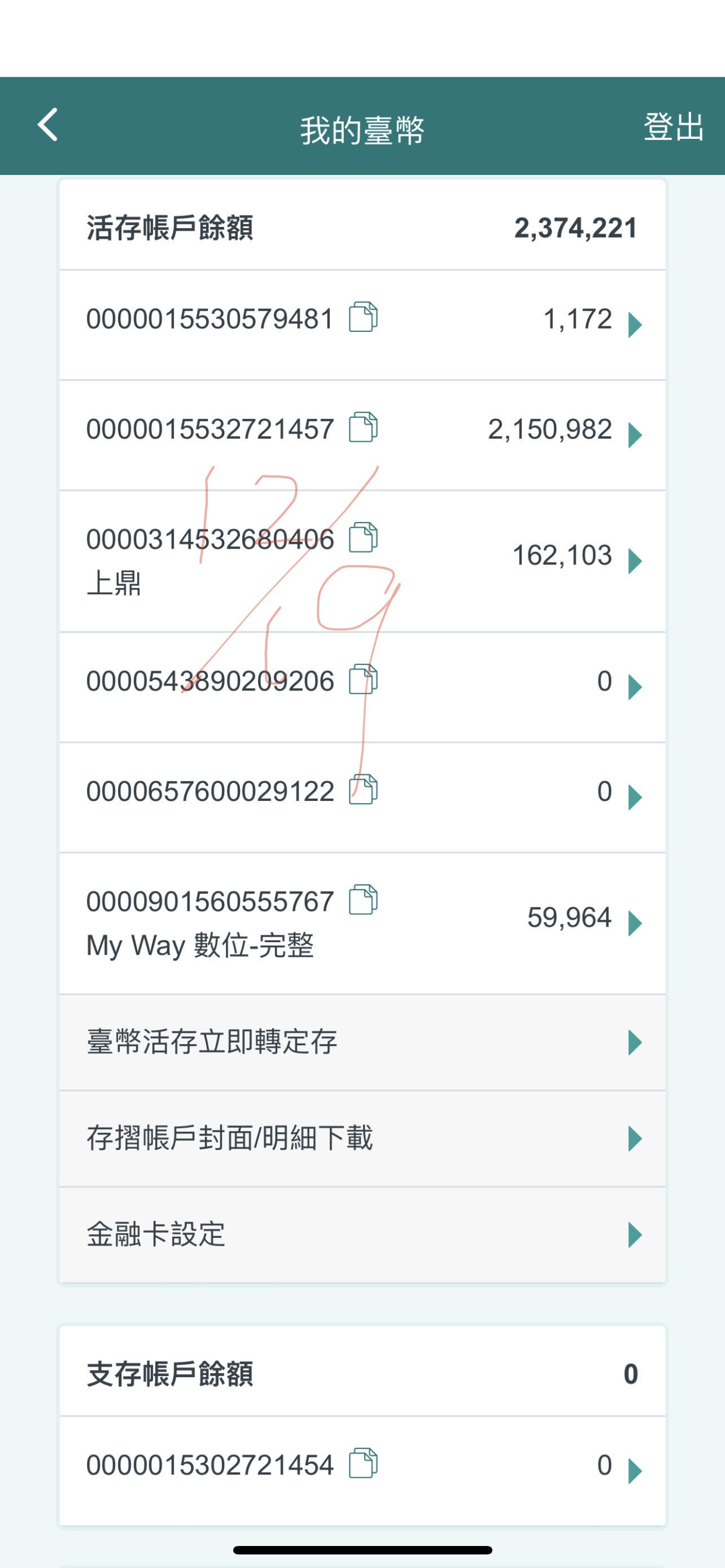Open the 上鼎 account details
This screenshot has width=725, height=1568.
[635, 560]
